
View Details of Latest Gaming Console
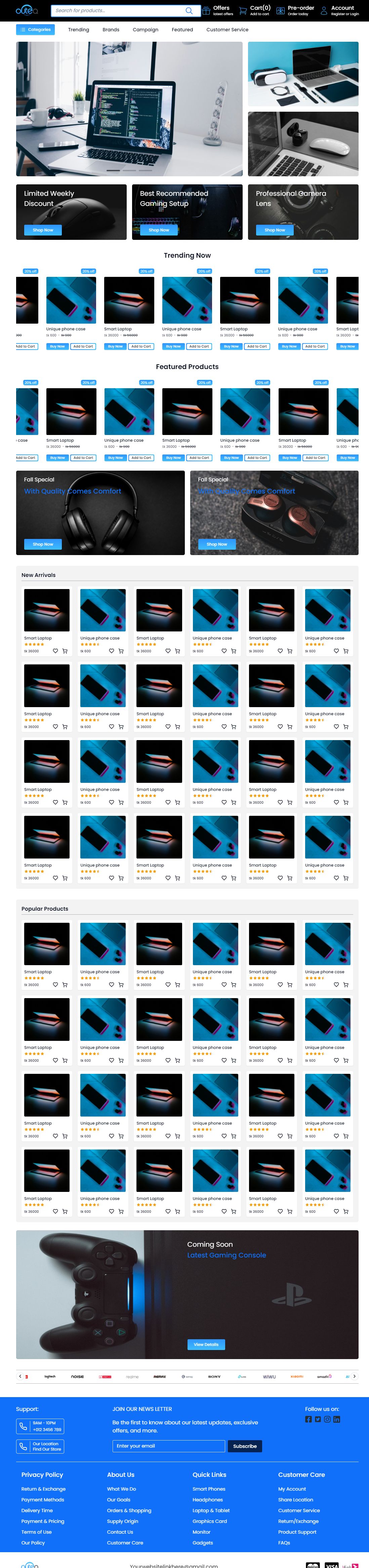click(206, 1344)
